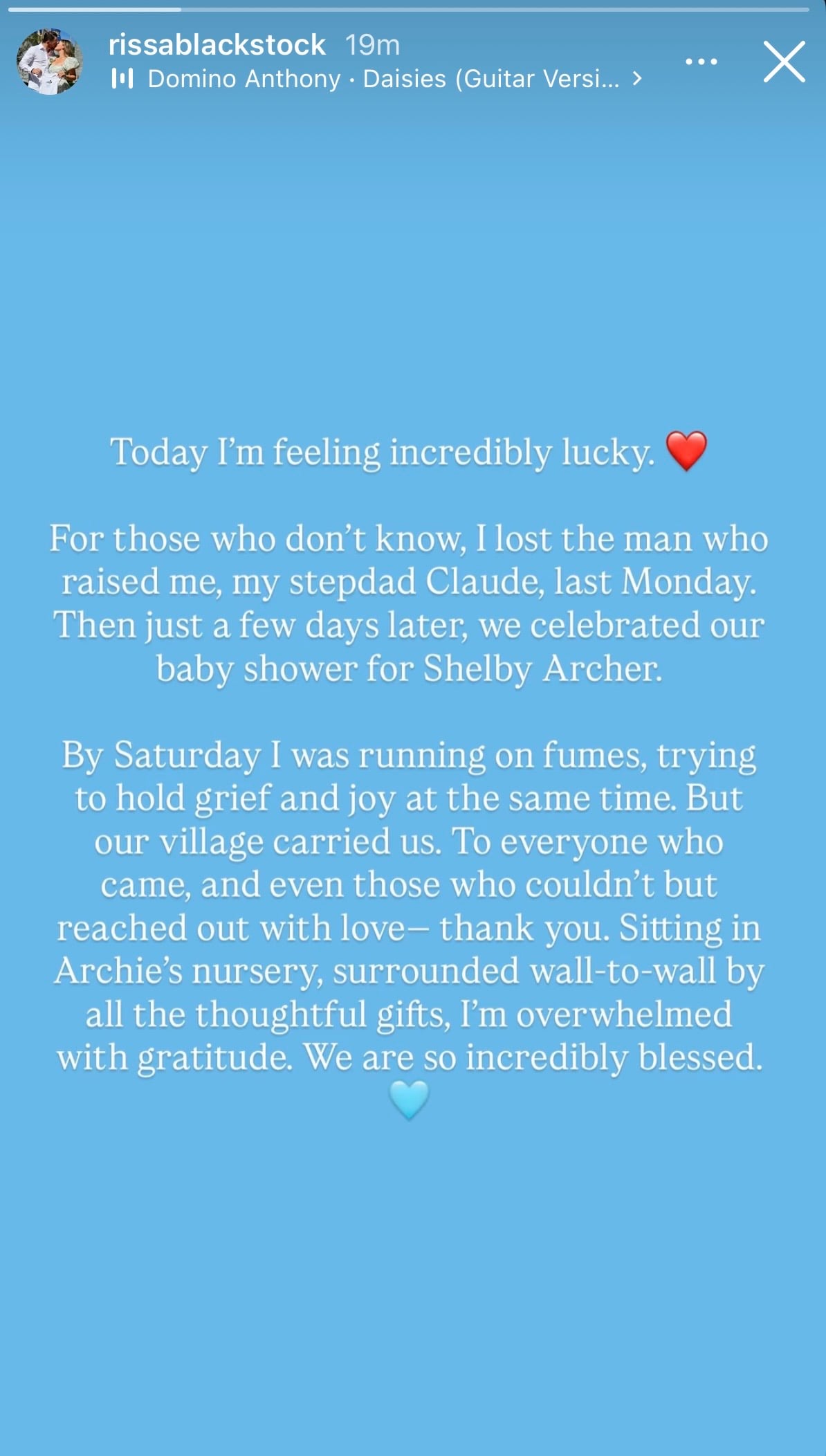826x1456 pixels.
Task: Tap the rissablackstock username
Action: point(217,45)
